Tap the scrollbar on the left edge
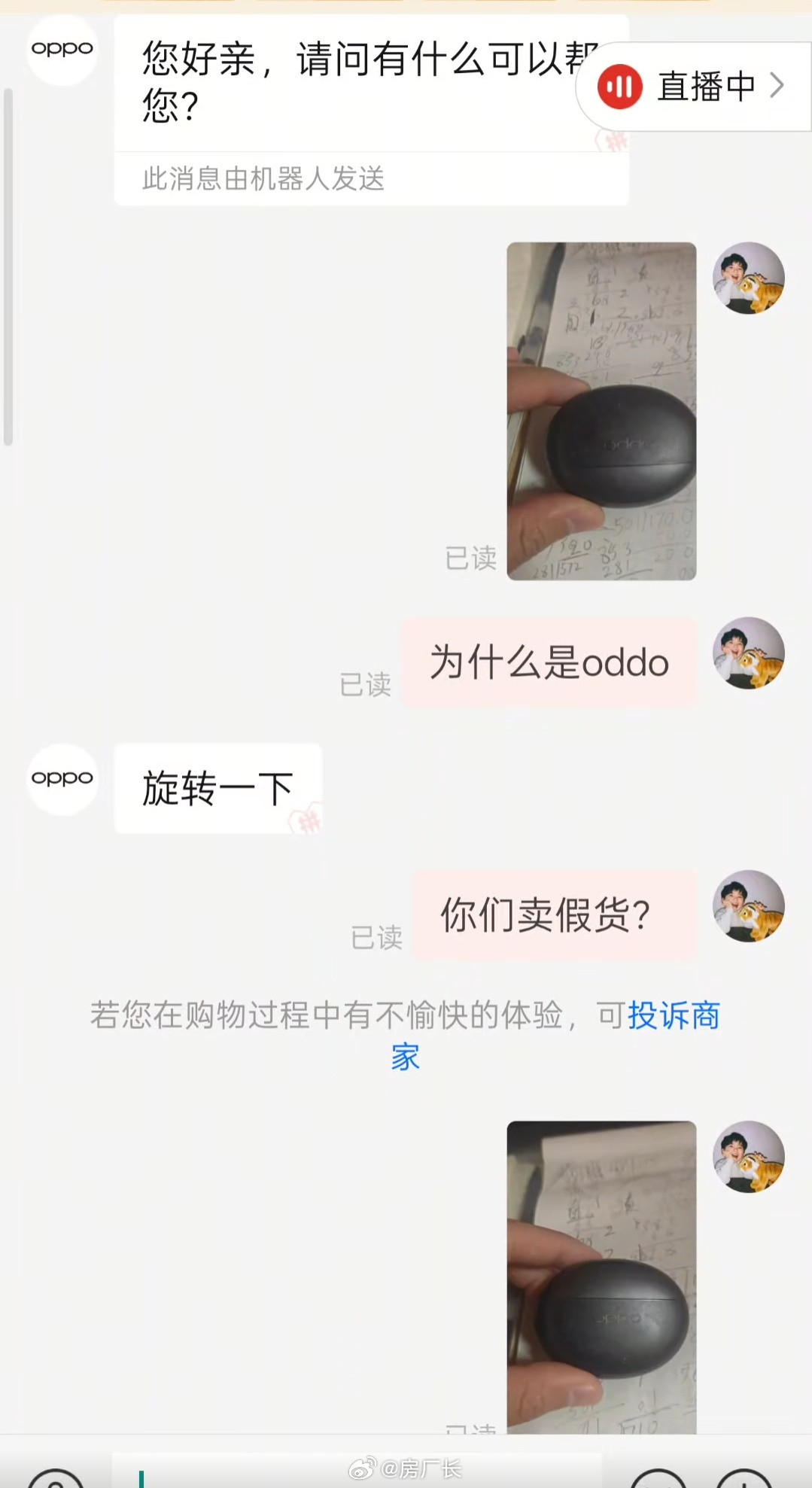 tap(9, 278)
